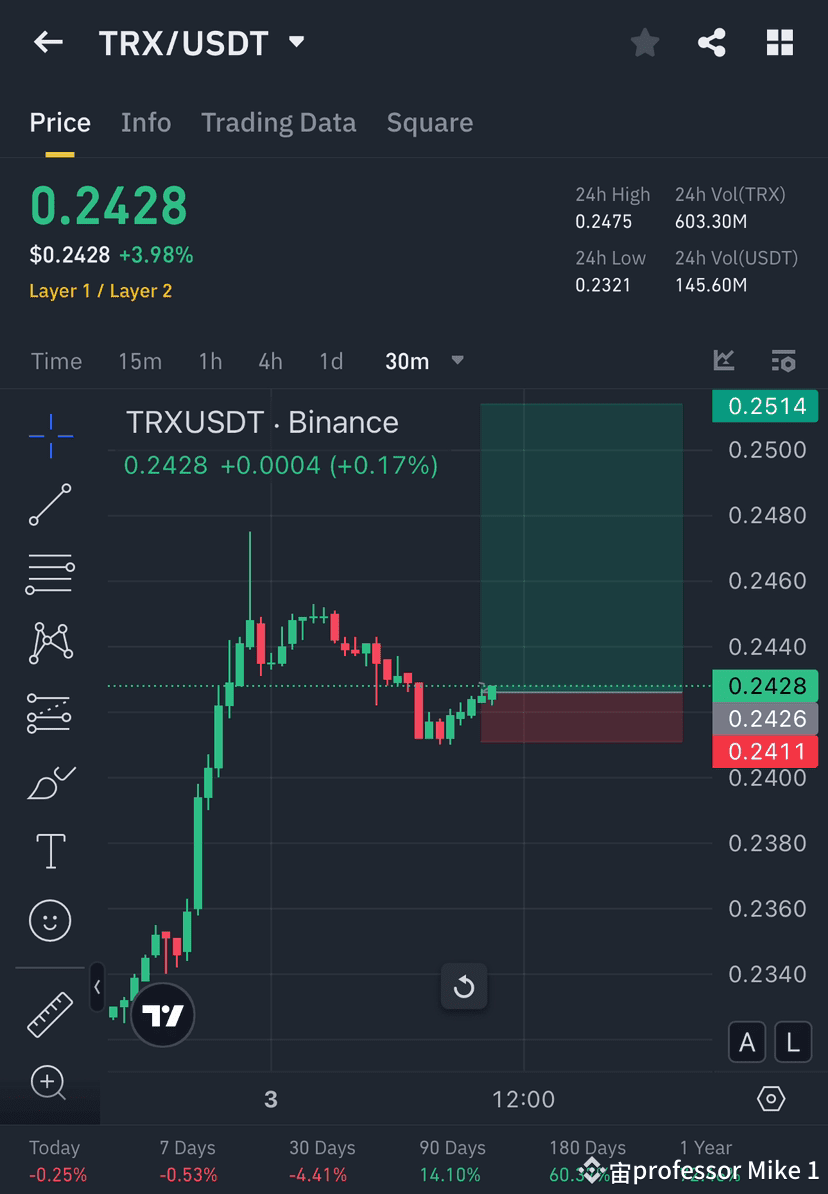Select the measure ruler tool
The image size is (828, 1194).
coord(50,1013)
